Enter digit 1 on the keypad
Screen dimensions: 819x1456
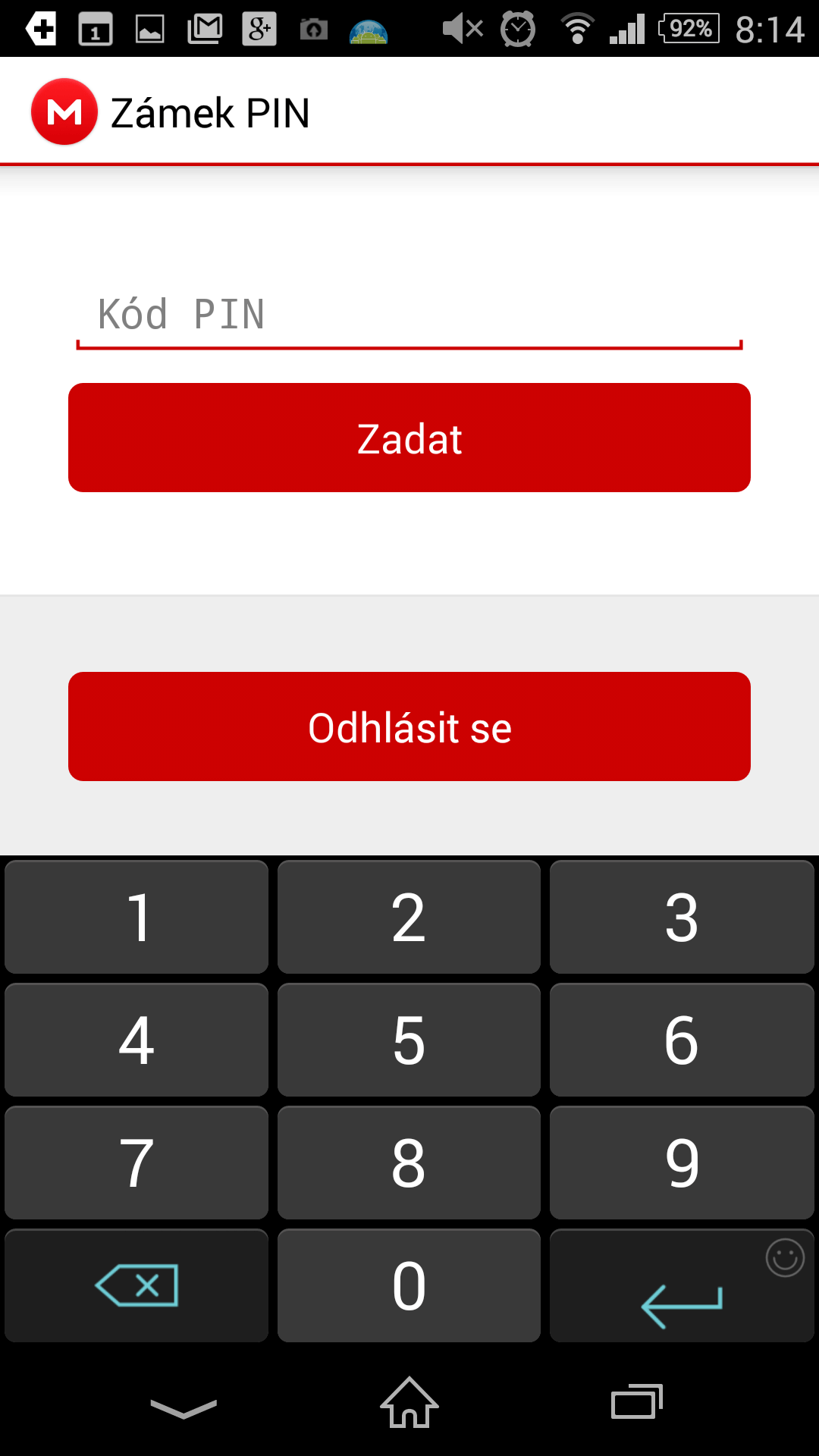[x=136, y=917]
